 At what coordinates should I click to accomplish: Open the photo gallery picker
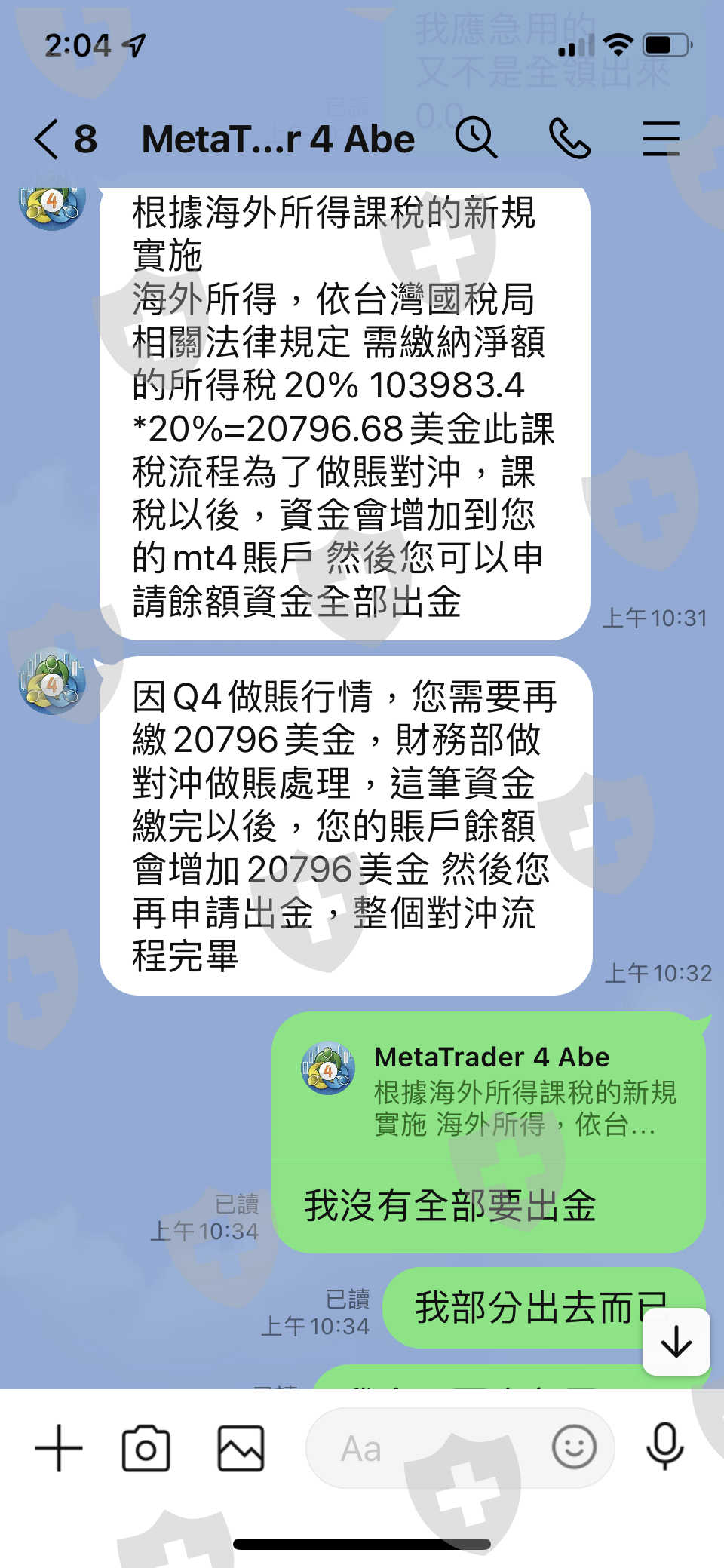coord(241,1448)
